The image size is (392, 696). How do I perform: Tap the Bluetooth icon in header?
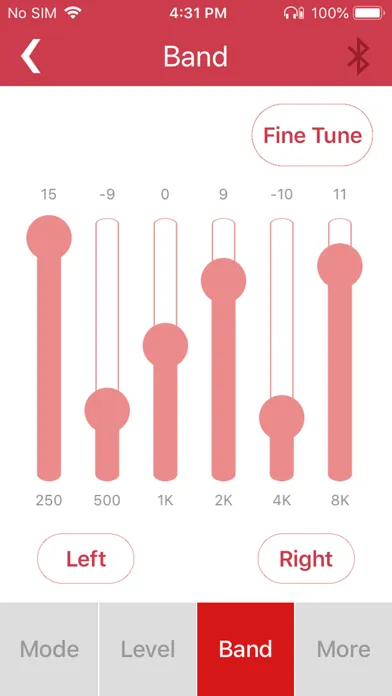(x=358, y=56)
